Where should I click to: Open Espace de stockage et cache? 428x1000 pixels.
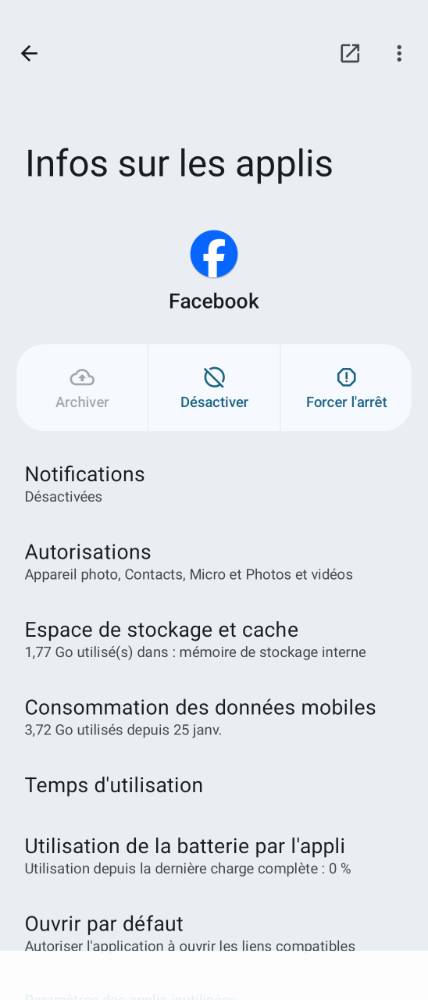click(x=214, y=640)
